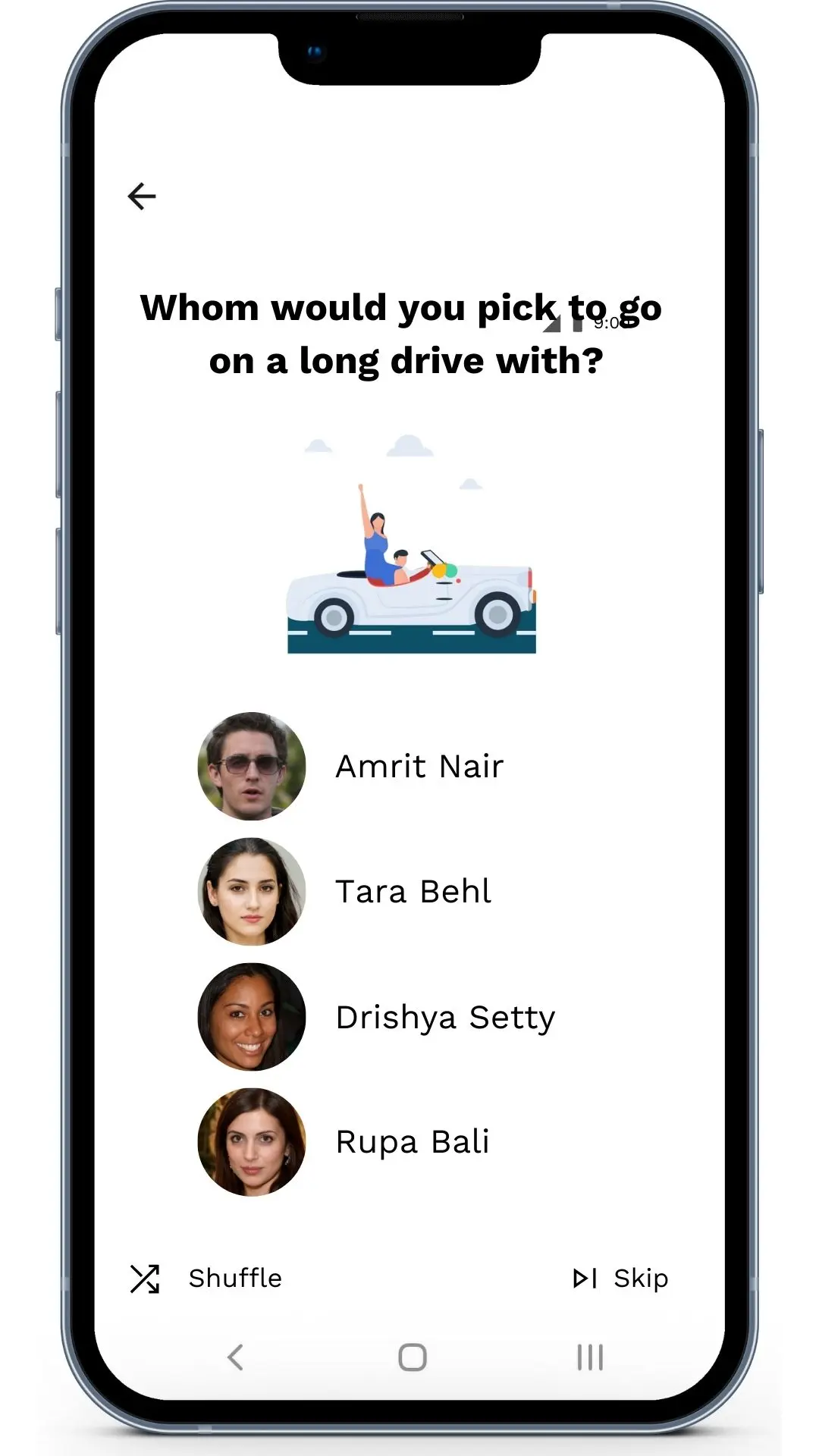
Task: Open recent apps from the navigation bar
Action: [590, 1357]
